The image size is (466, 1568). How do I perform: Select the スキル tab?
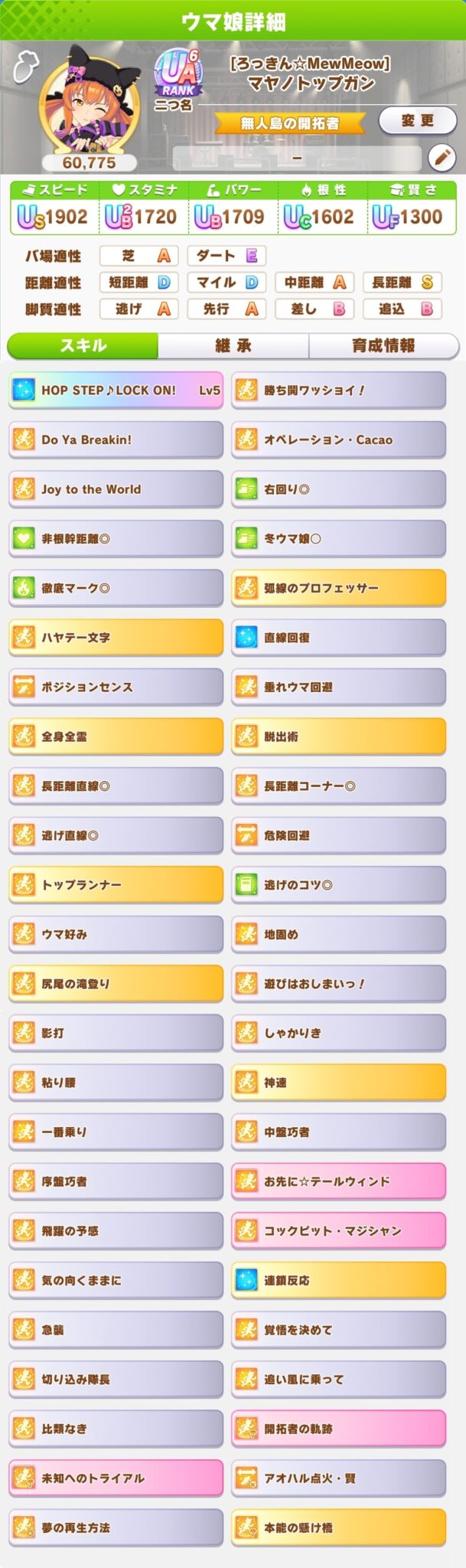click(x=83, y=346)
